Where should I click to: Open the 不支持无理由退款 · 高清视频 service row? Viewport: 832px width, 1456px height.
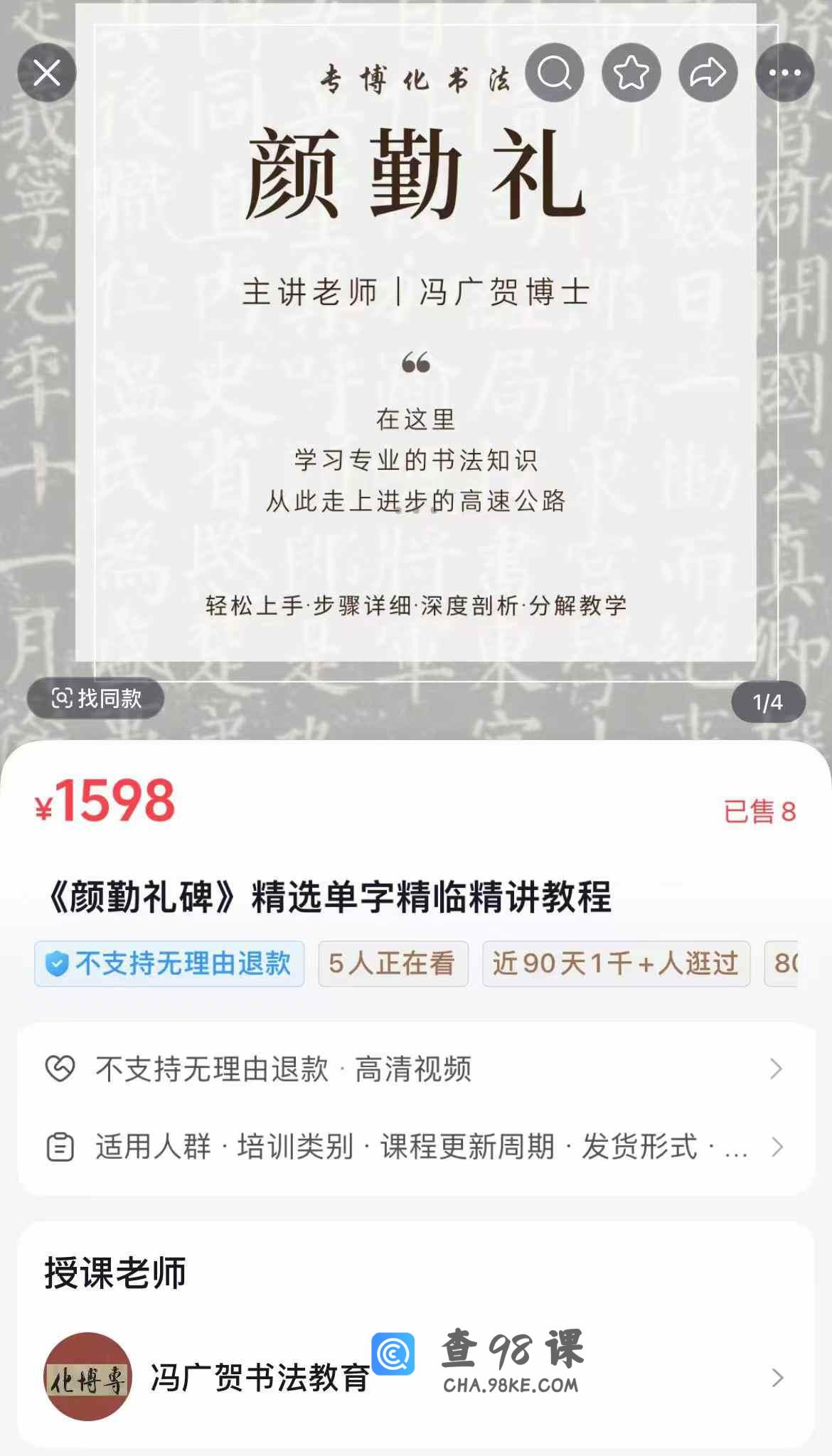point(415,1069)
